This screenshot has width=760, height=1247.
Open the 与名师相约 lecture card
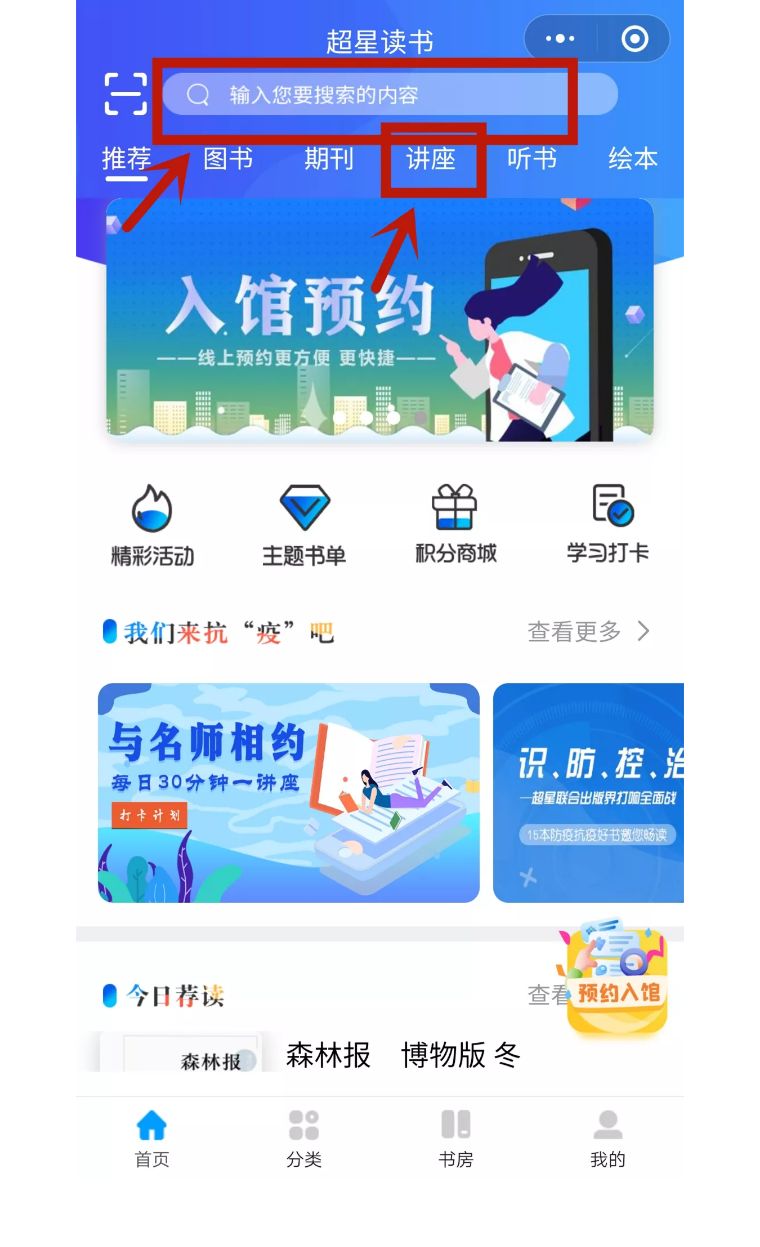pyautogui.click(x=289, y=793)
